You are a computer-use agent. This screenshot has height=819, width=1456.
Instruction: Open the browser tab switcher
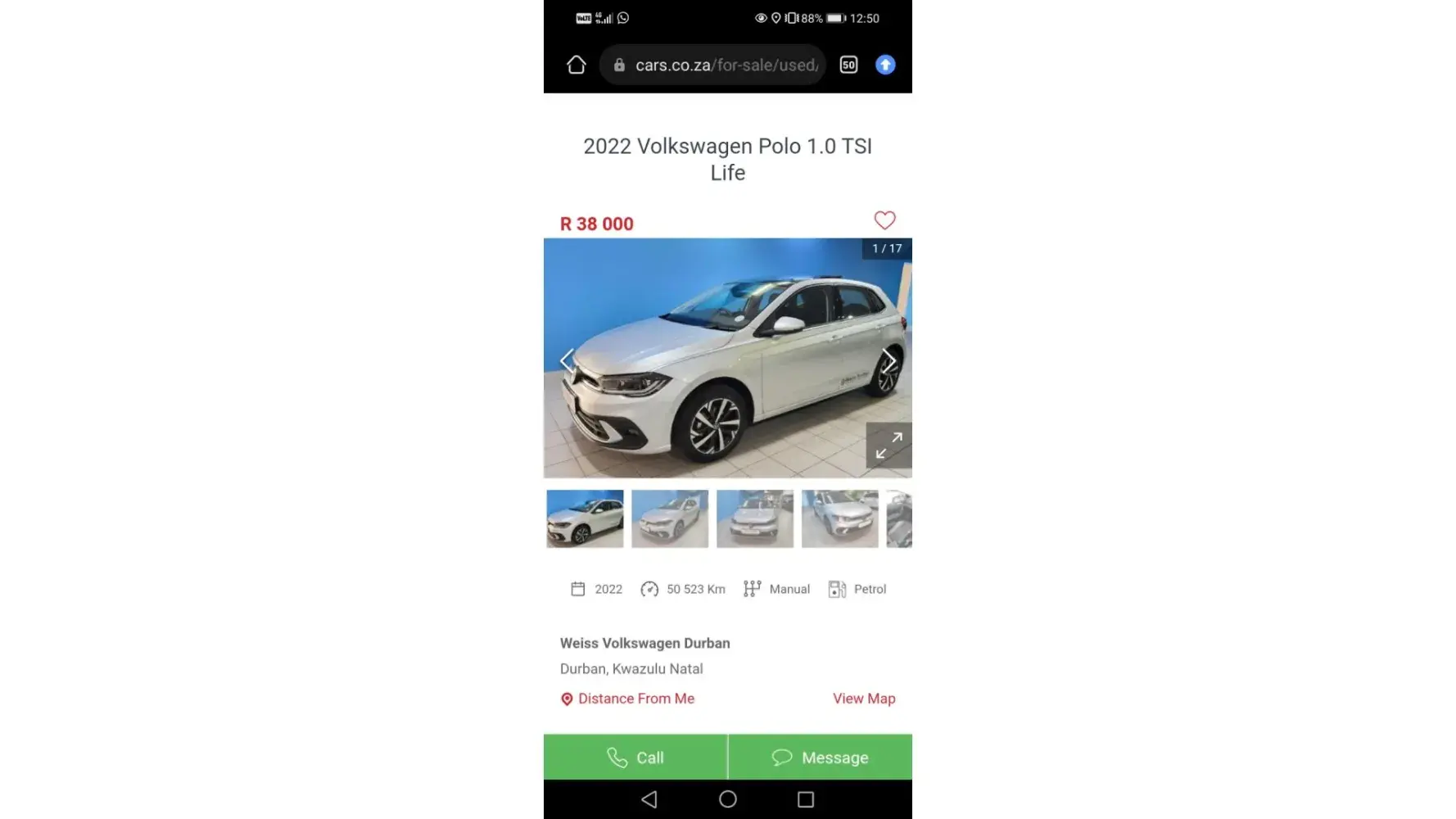click(x=848, y=65)
